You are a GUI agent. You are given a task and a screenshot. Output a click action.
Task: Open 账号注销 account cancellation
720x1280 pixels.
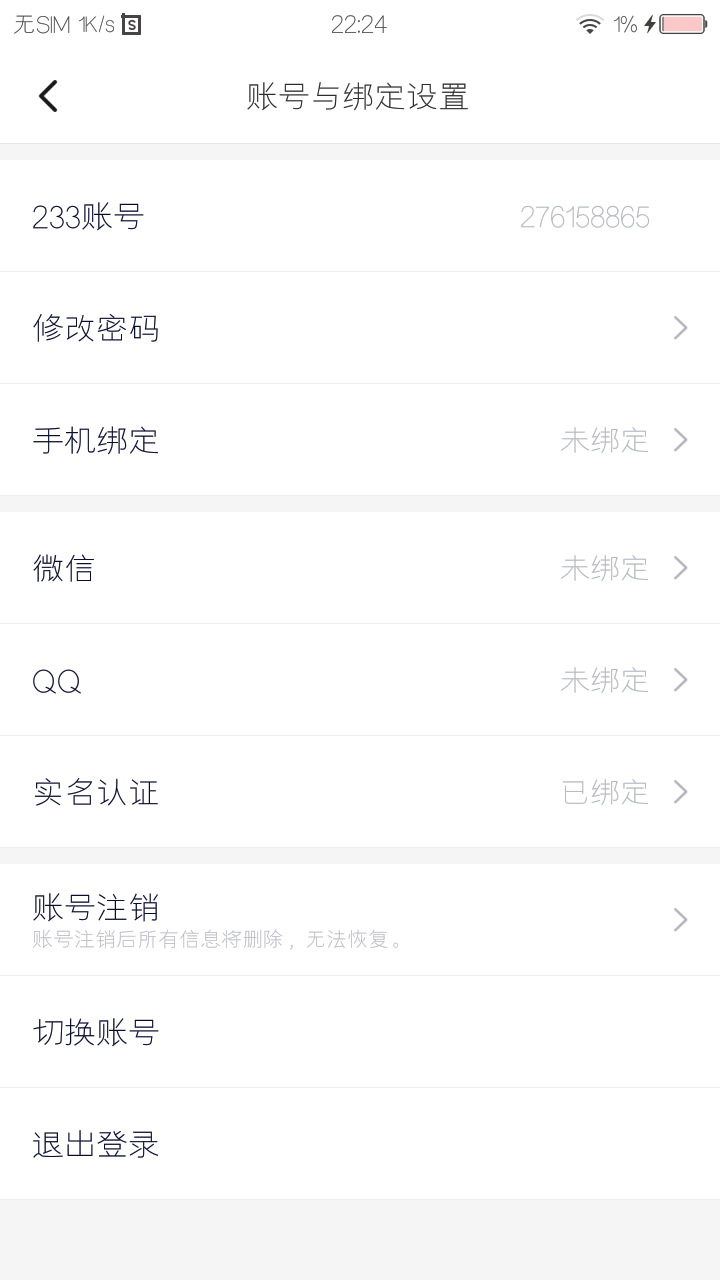(x=360, y=920)
